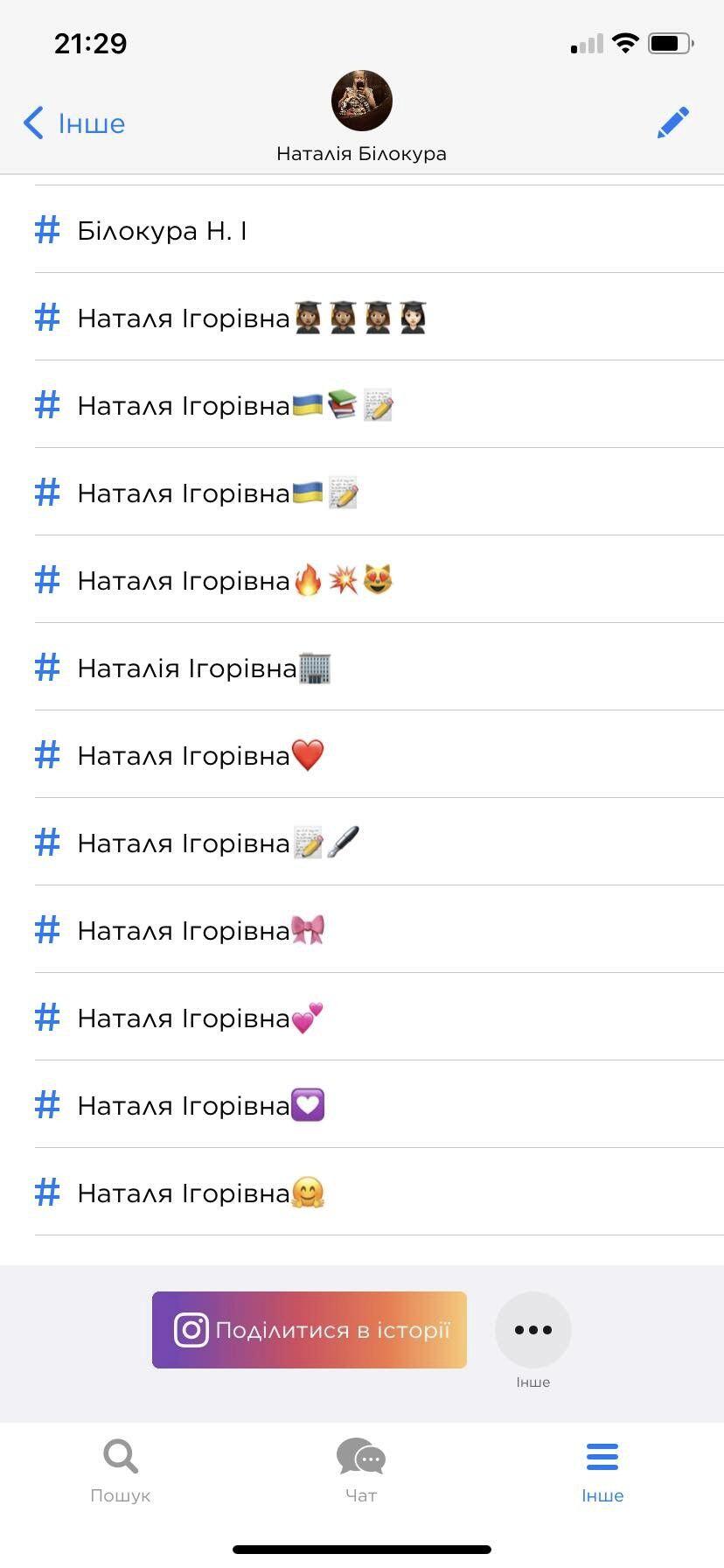The image size is (724, 1568).
Task: Open the three-dot Інше options button
Action: coord(533,1330)
